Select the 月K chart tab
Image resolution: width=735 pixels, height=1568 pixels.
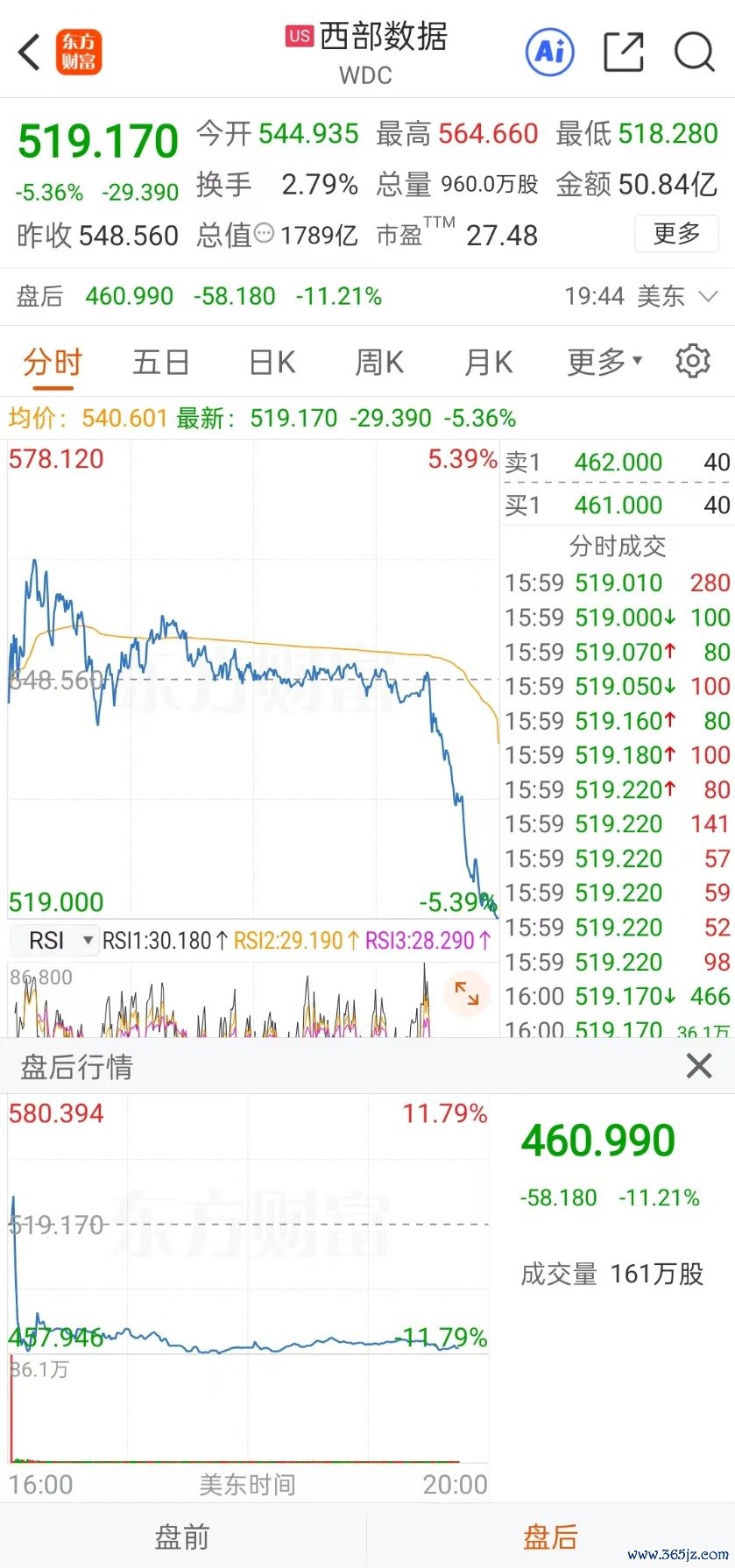coord(488,362)
